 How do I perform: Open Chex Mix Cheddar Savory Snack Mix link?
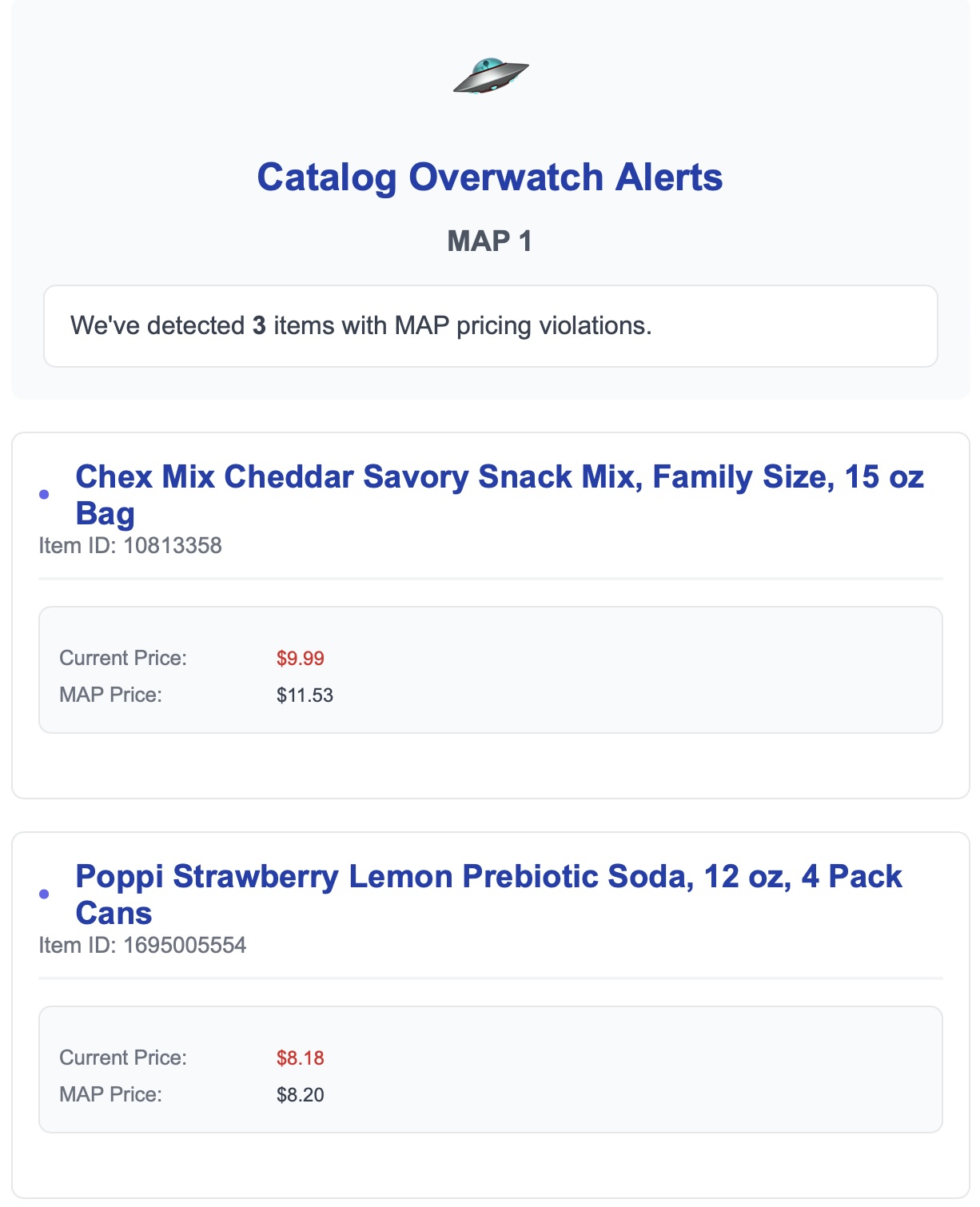click(499, 477)
